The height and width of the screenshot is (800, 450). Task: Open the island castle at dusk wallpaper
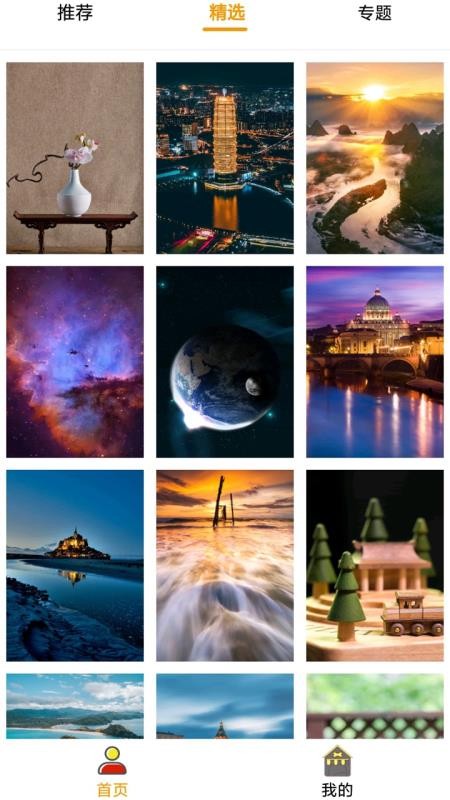tap(75, 566)
